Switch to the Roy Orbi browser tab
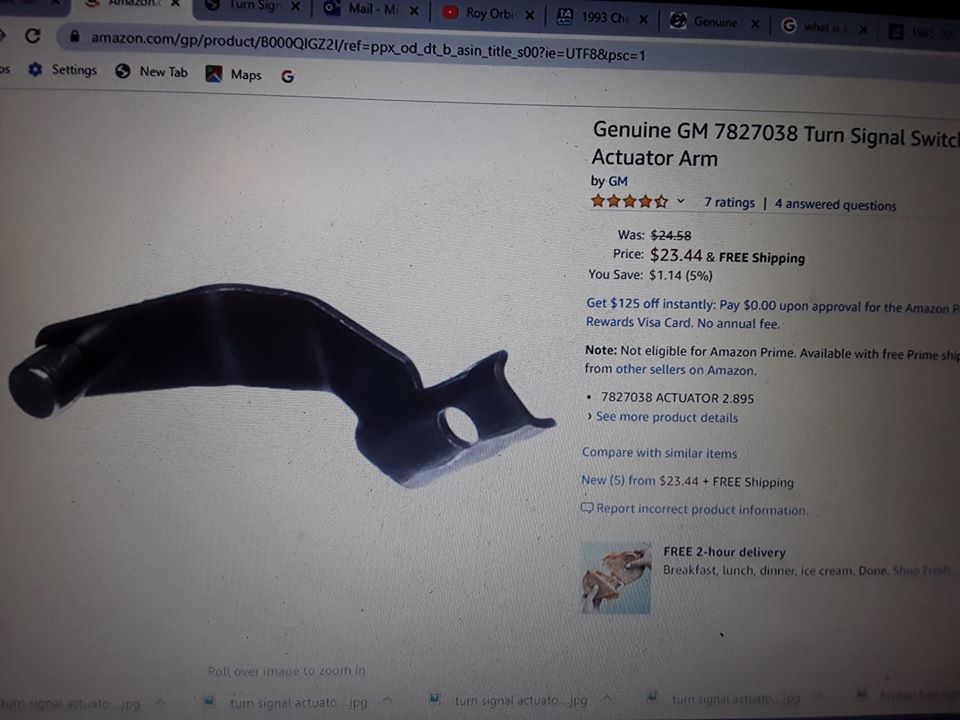This screenshot has width=960, height=720. coord(488,14)
